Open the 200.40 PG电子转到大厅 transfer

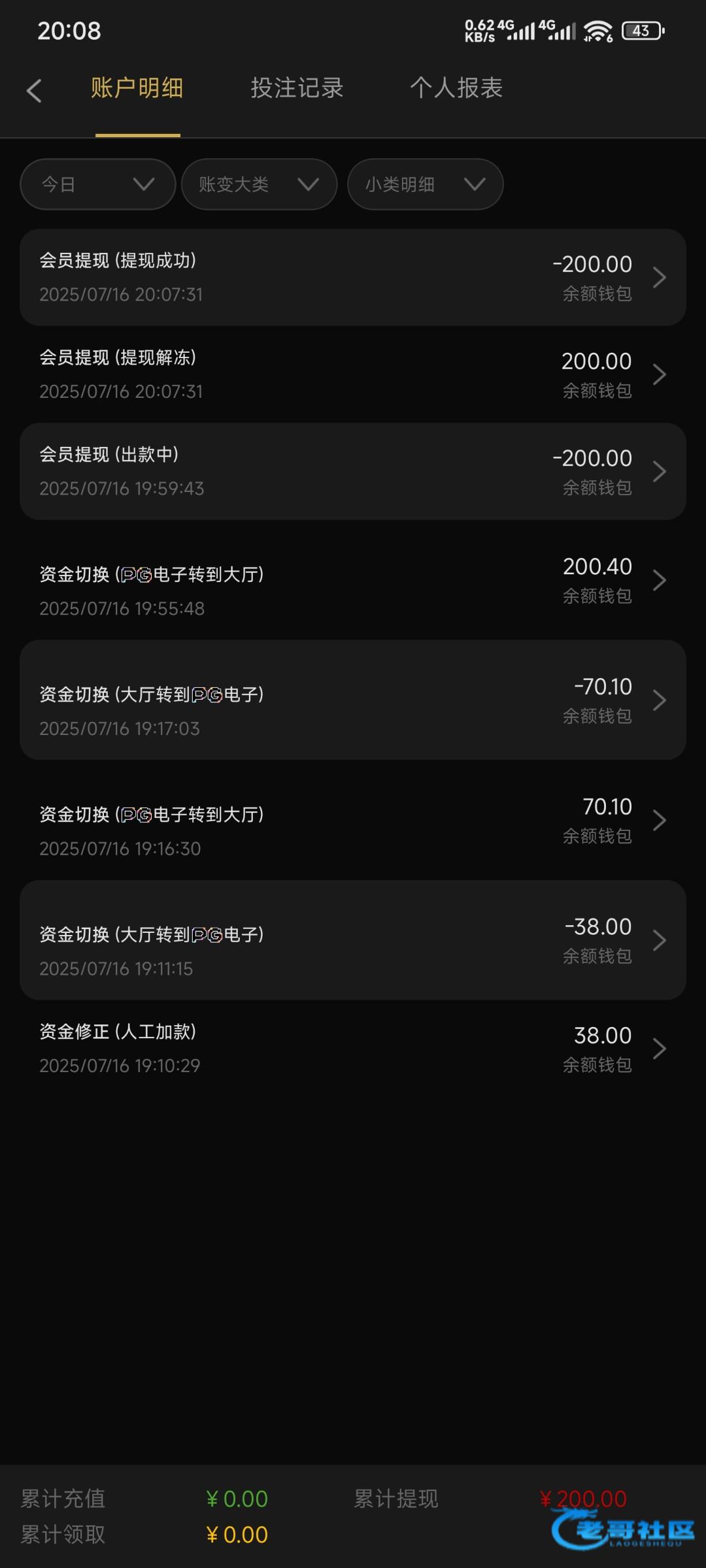click(353, 580)
